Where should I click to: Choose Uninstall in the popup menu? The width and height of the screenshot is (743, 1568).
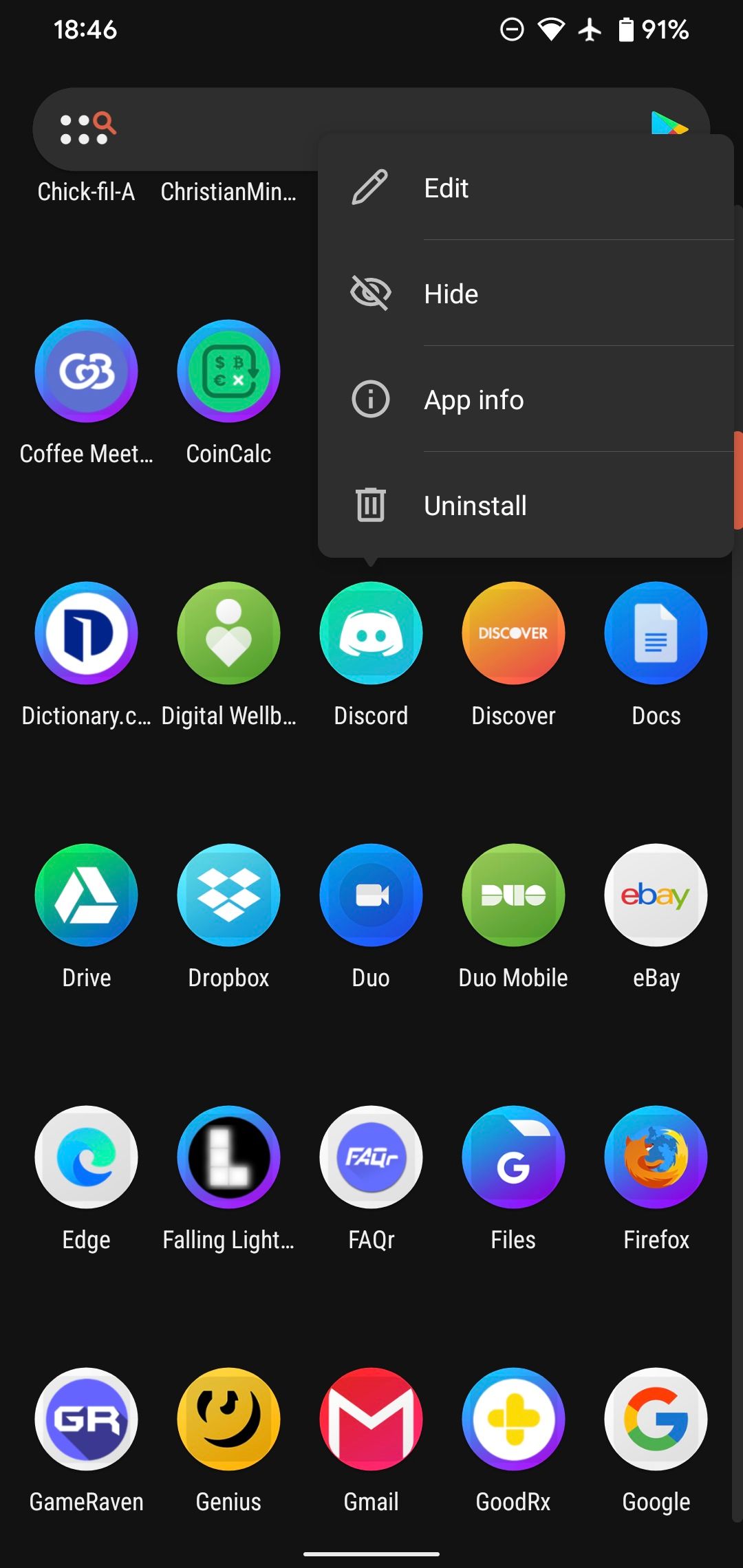[x=475, y=505]
